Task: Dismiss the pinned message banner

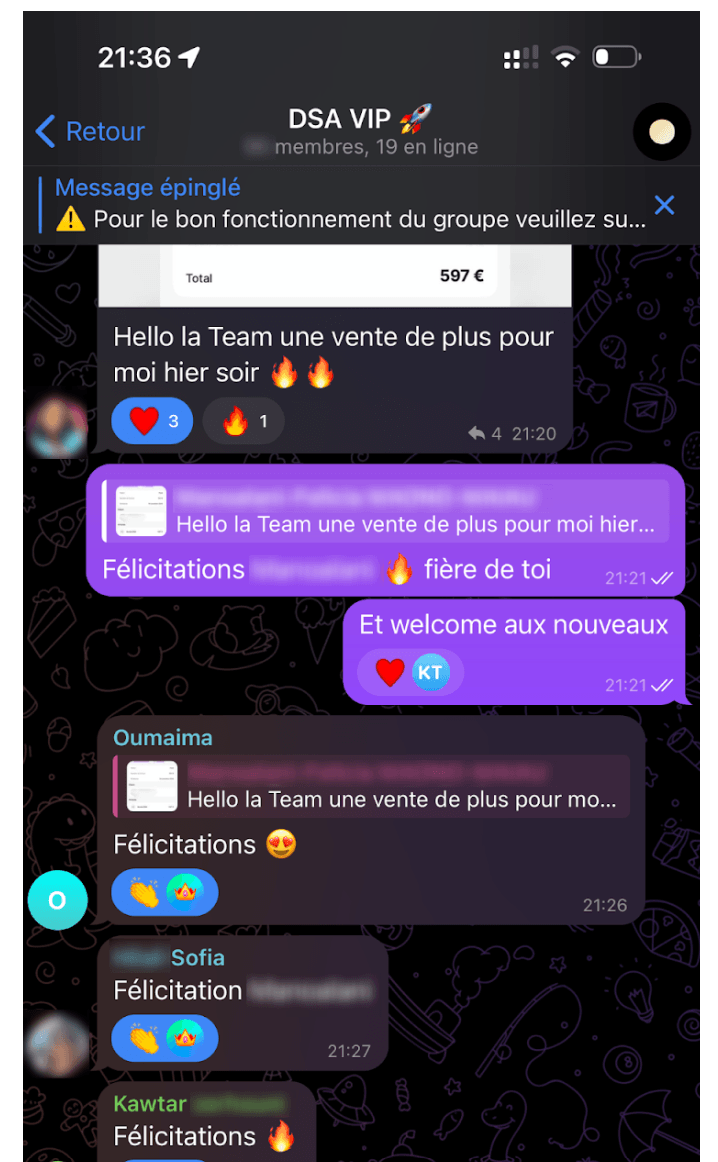Action: point(664,205)
